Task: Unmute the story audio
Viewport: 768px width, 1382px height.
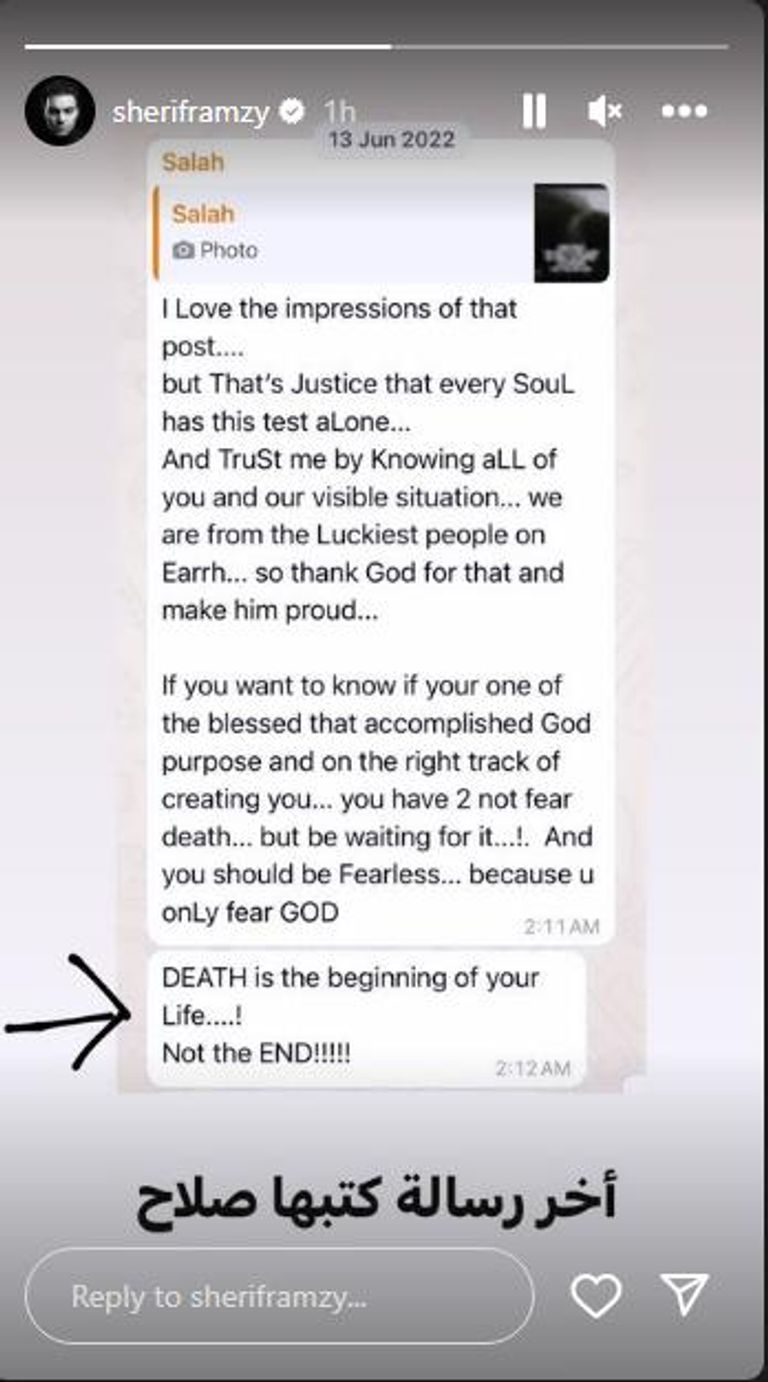Action: [x=605, y=112]
